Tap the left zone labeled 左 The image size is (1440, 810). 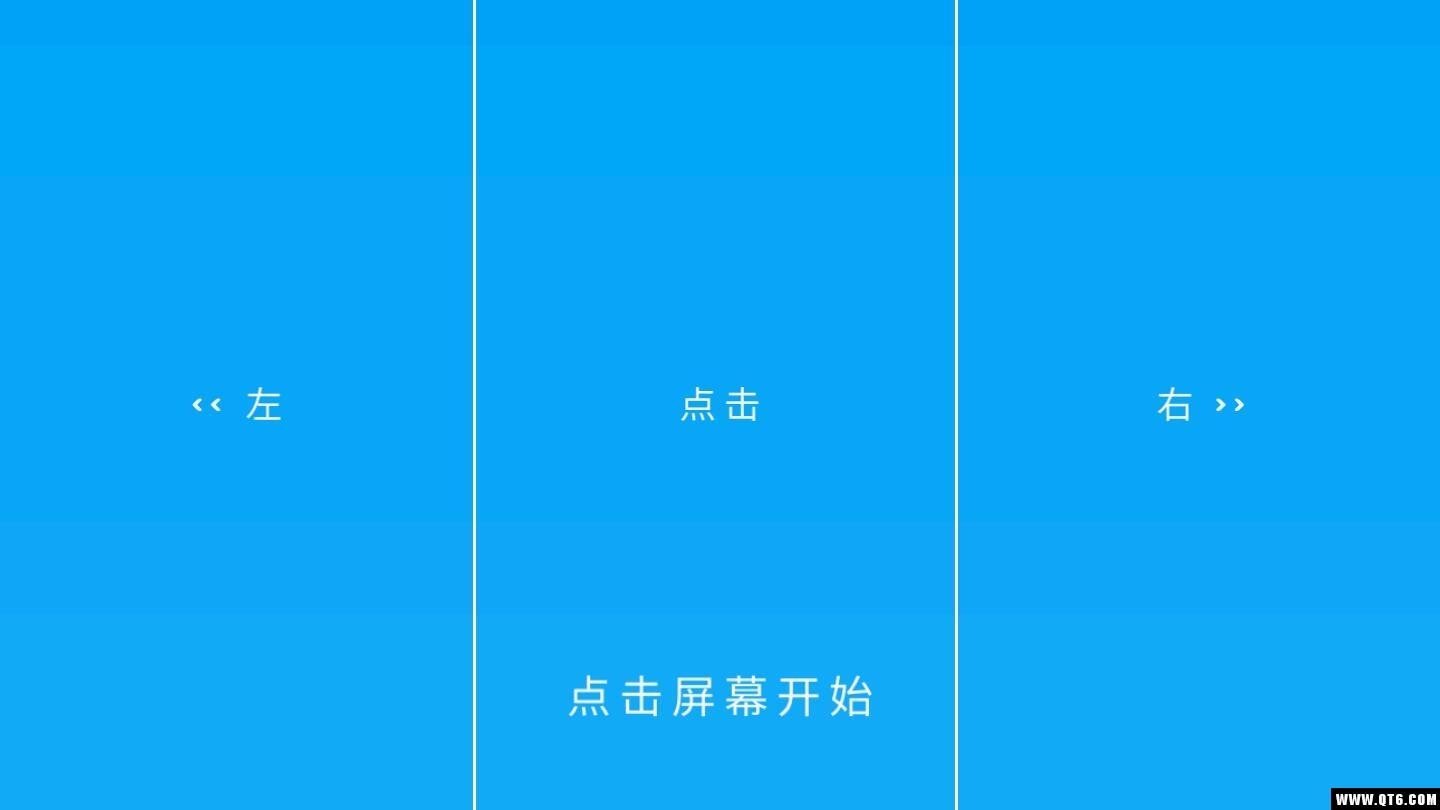click(237, 405)
